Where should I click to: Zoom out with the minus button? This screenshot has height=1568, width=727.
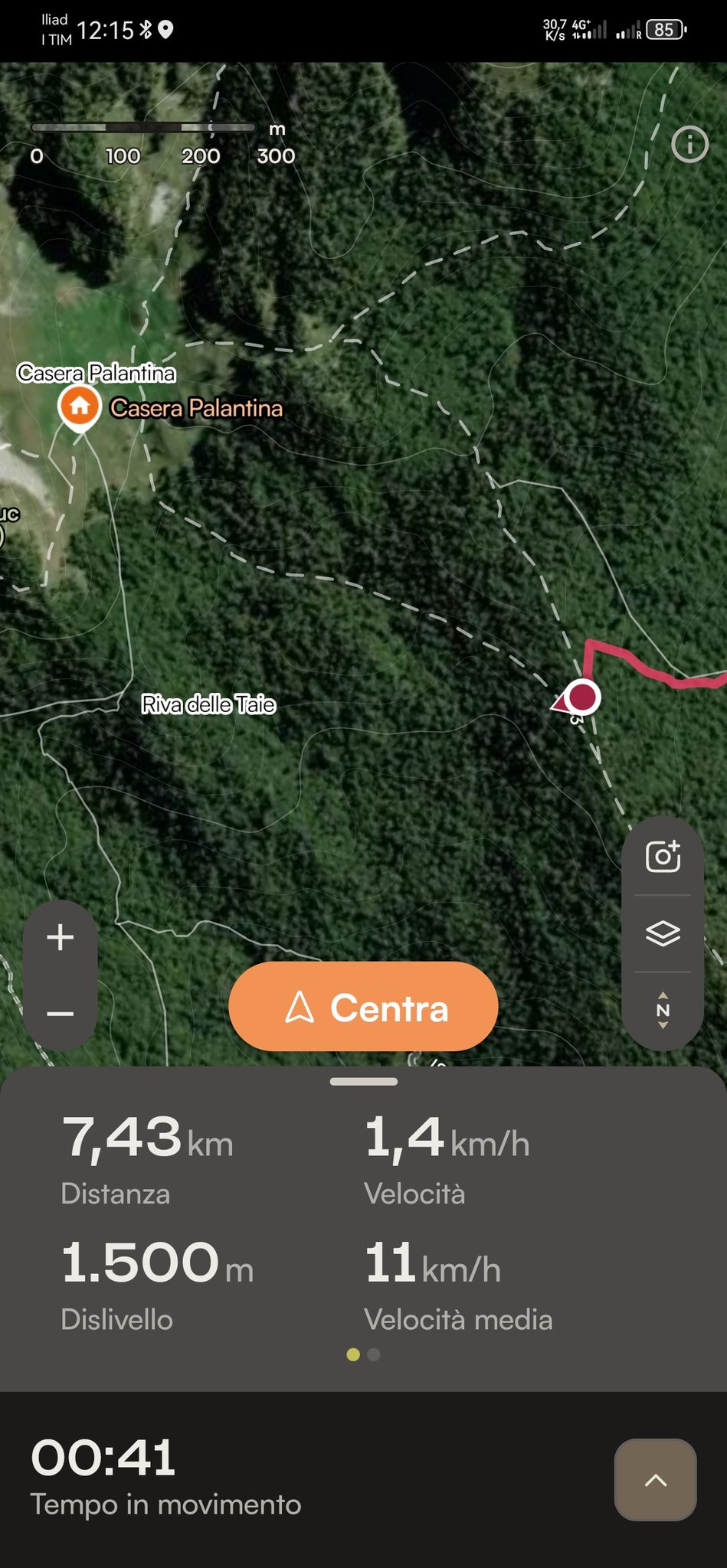click(x=61, y=1014)
